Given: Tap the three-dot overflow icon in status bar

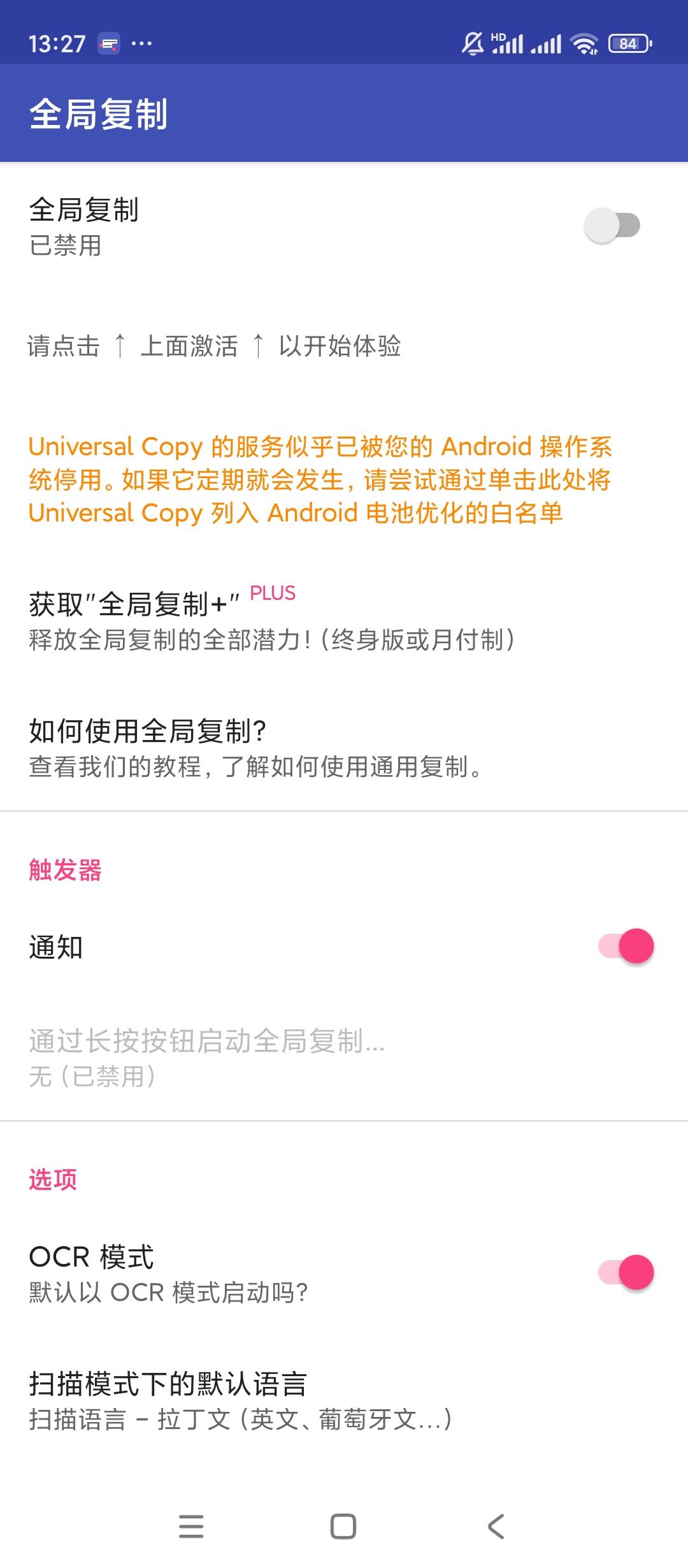Looking at the screenshot, I should tap(141, 43).
